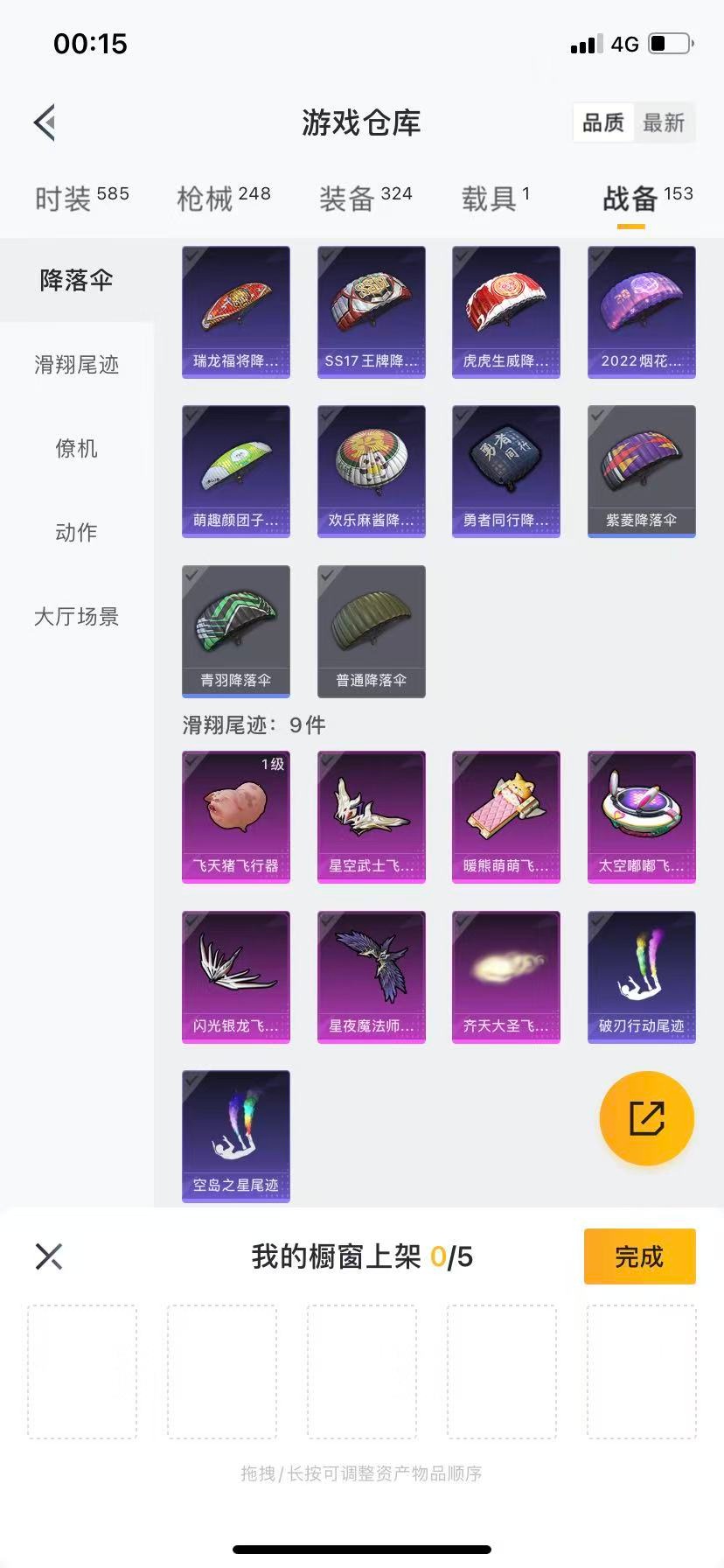724x1568 pixels.
Task: Show the 动作 category
Action: pyautogui.click(x=76, y=532)
